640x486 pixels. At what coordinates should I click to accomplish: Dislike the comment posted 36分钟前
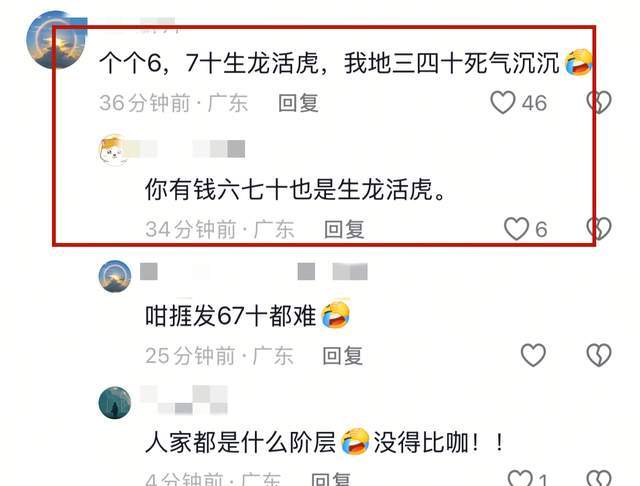point(598,102)
